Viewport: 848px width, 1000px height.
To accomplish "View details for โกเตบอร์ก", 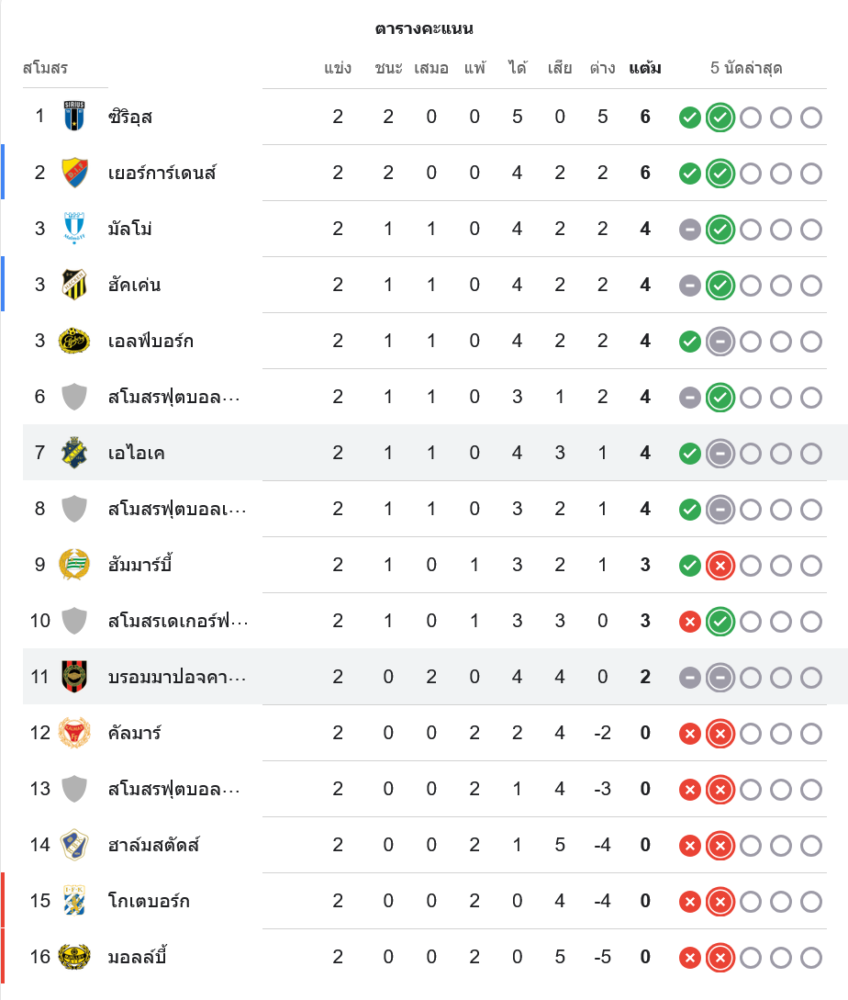I will (x=148, y=901).
